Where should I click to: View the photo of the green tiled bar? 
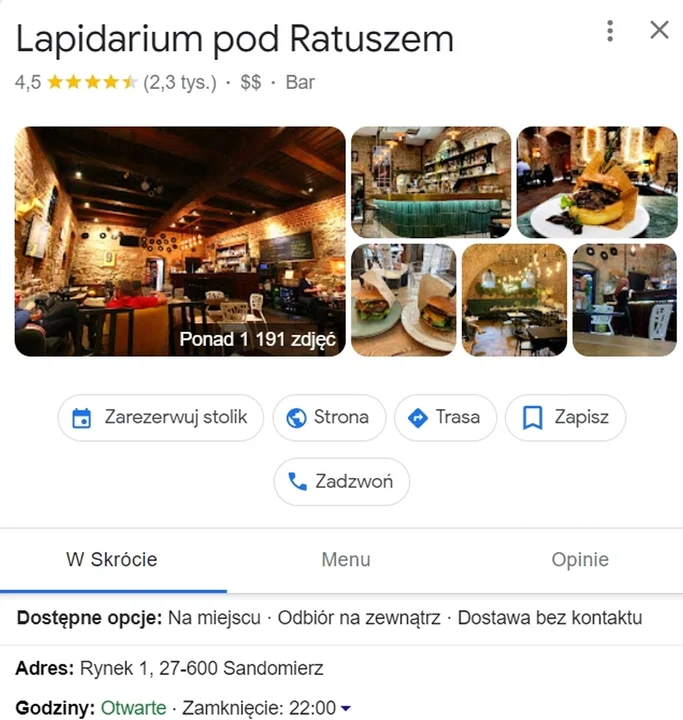[x=431, y=182]
